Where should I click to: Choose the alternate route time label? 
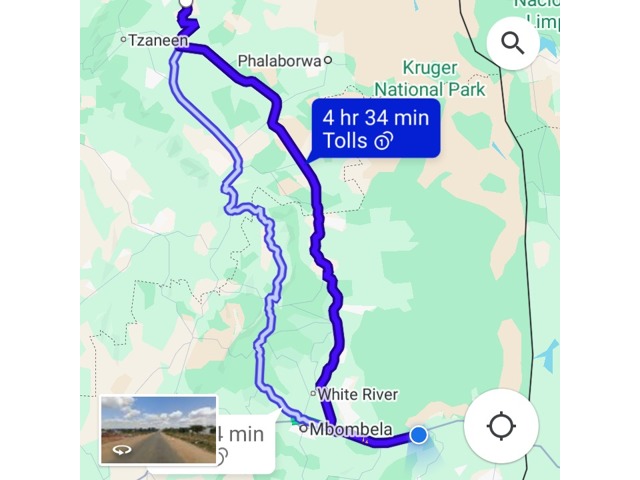pos(243,438)
